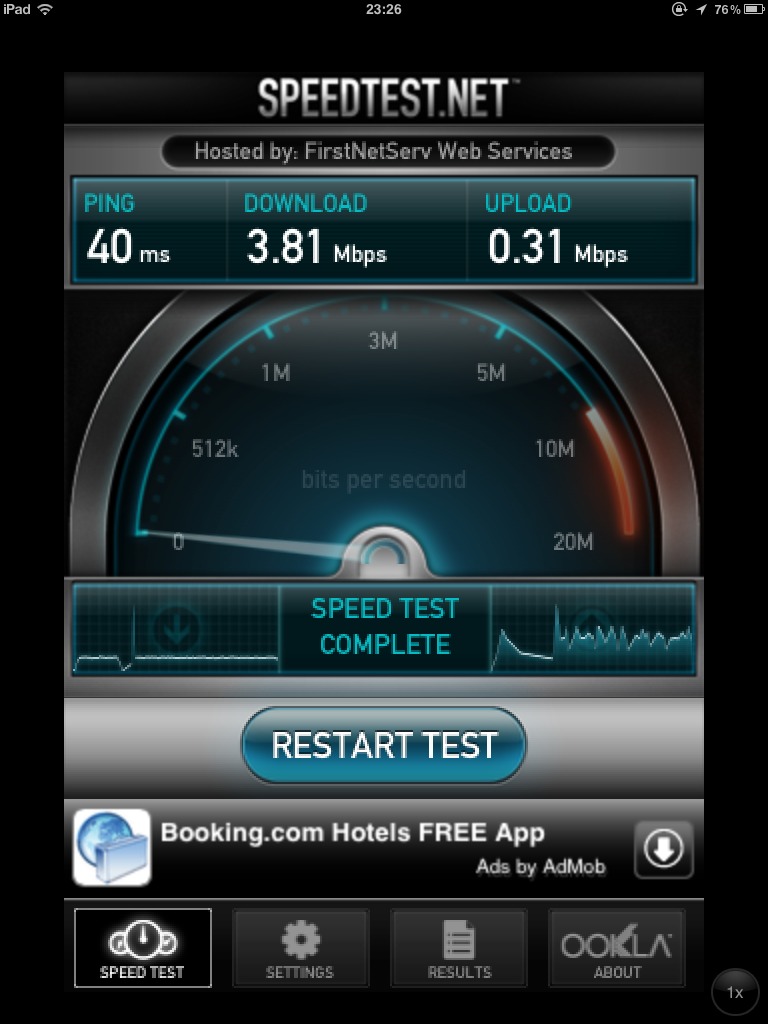Open the Ookla About tab
The width and height of the screenshot is (768, 1024).
[617, 947]
